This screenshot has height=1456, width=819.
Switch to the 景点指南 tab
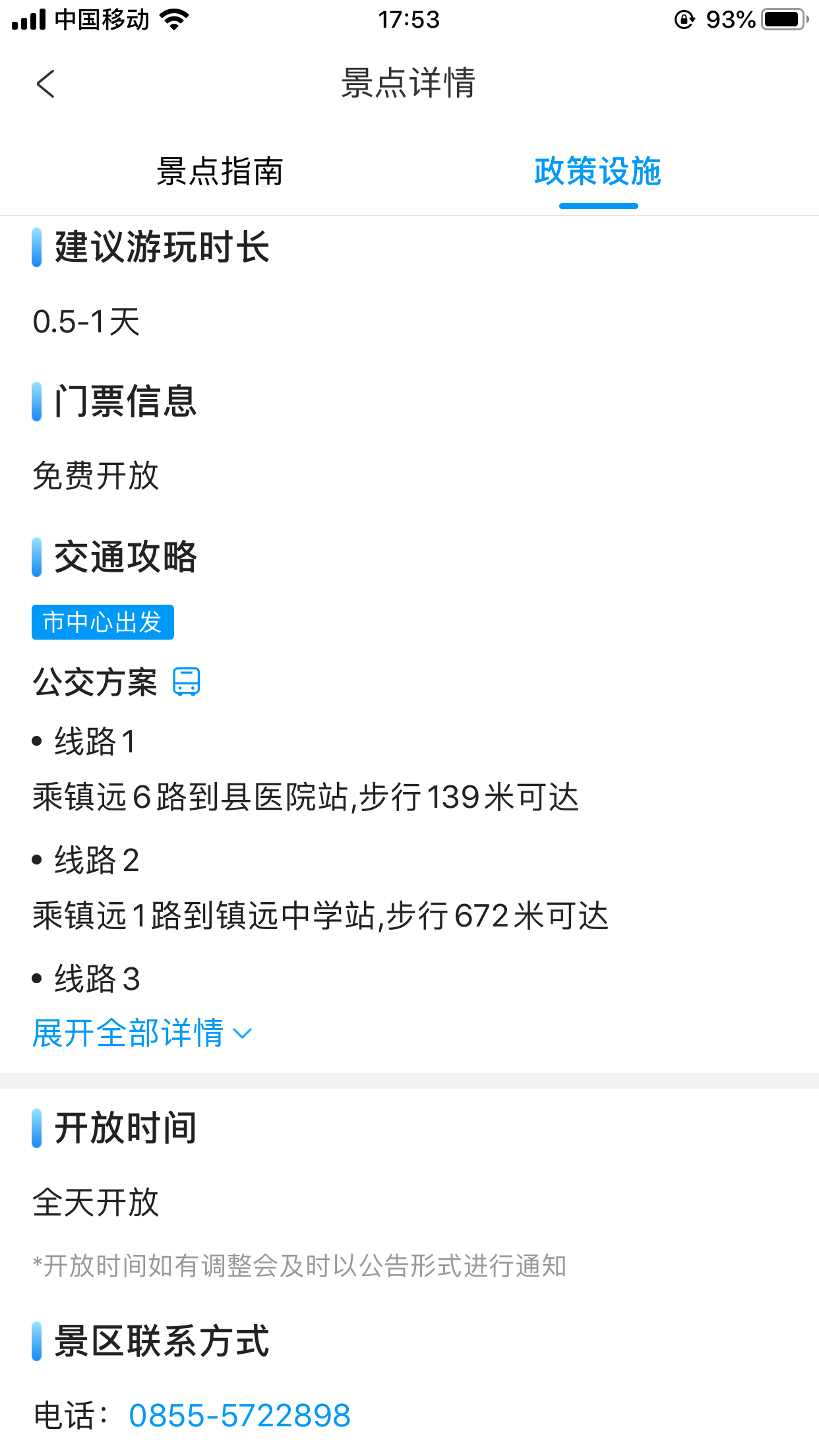[x=220, y=171]
